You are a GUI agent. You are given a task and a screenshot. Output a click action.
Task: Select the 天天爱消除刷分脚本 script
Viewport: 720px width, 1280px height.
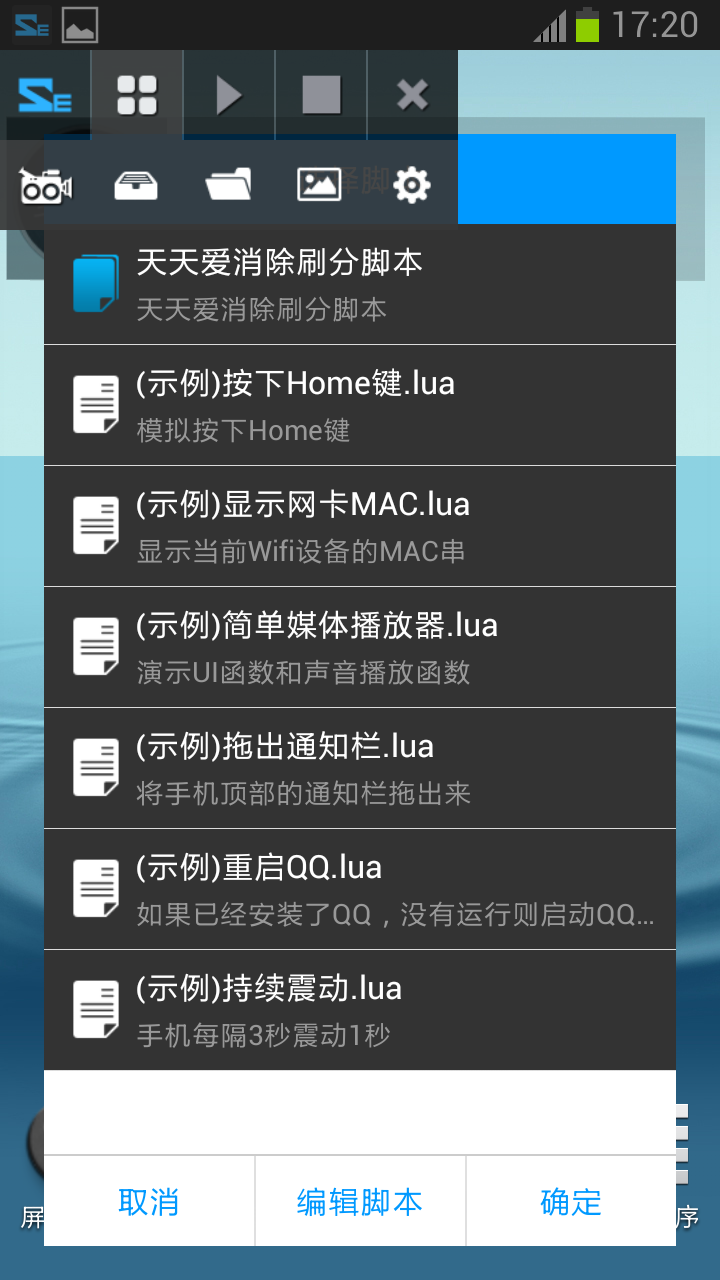tap(360, 284)
